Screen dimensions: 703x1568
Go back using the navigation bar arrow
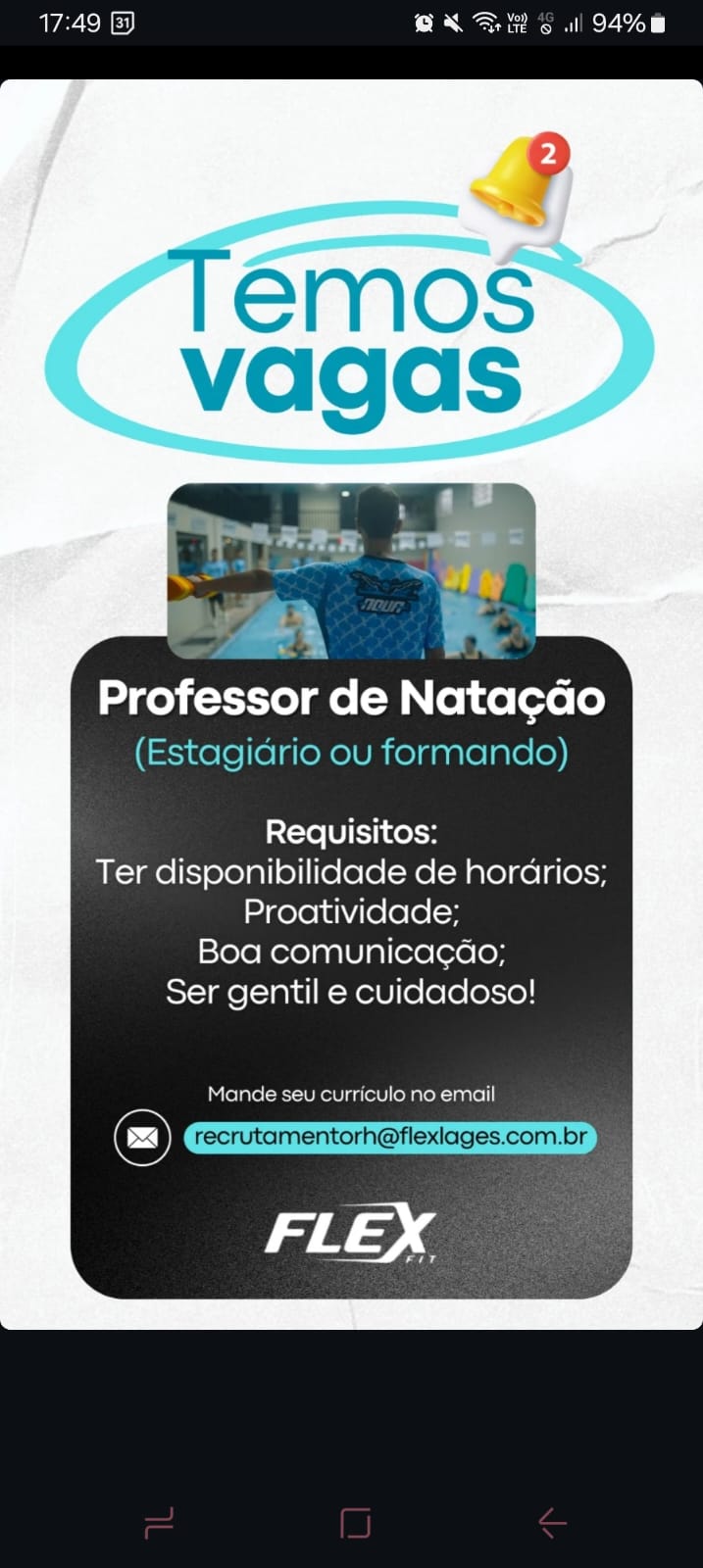pyautogui.click(x=553, y=1522)
